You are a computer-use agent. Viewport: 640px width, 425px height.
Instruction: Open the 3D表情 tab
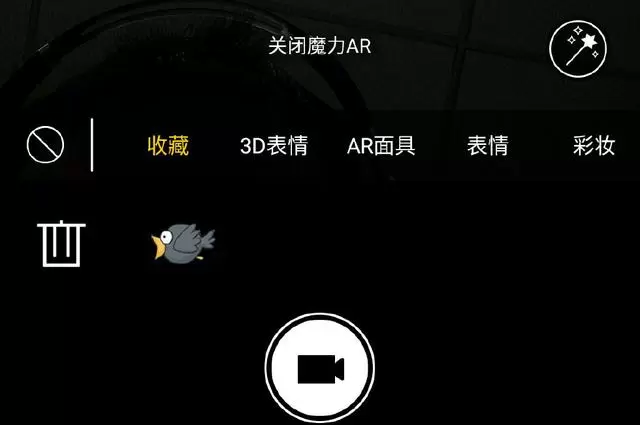point(274,146)
